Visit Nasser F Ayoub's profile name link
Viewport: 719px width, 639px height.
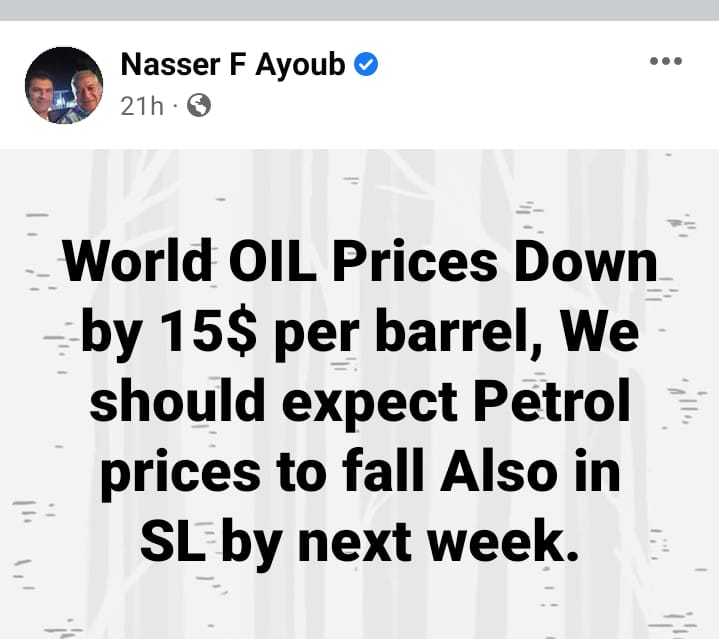tap(232, 65)
